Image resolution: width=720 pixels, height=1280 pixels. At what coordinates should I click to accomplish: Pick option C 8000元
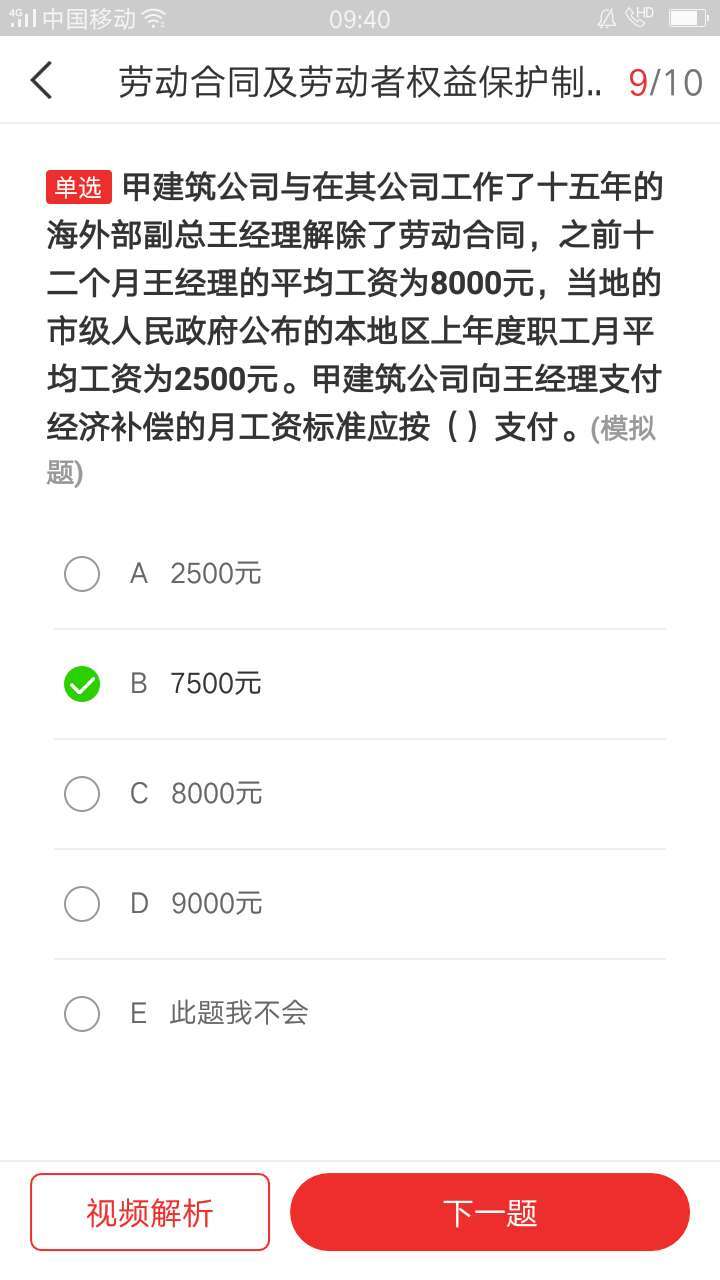(x=82, y=794)
